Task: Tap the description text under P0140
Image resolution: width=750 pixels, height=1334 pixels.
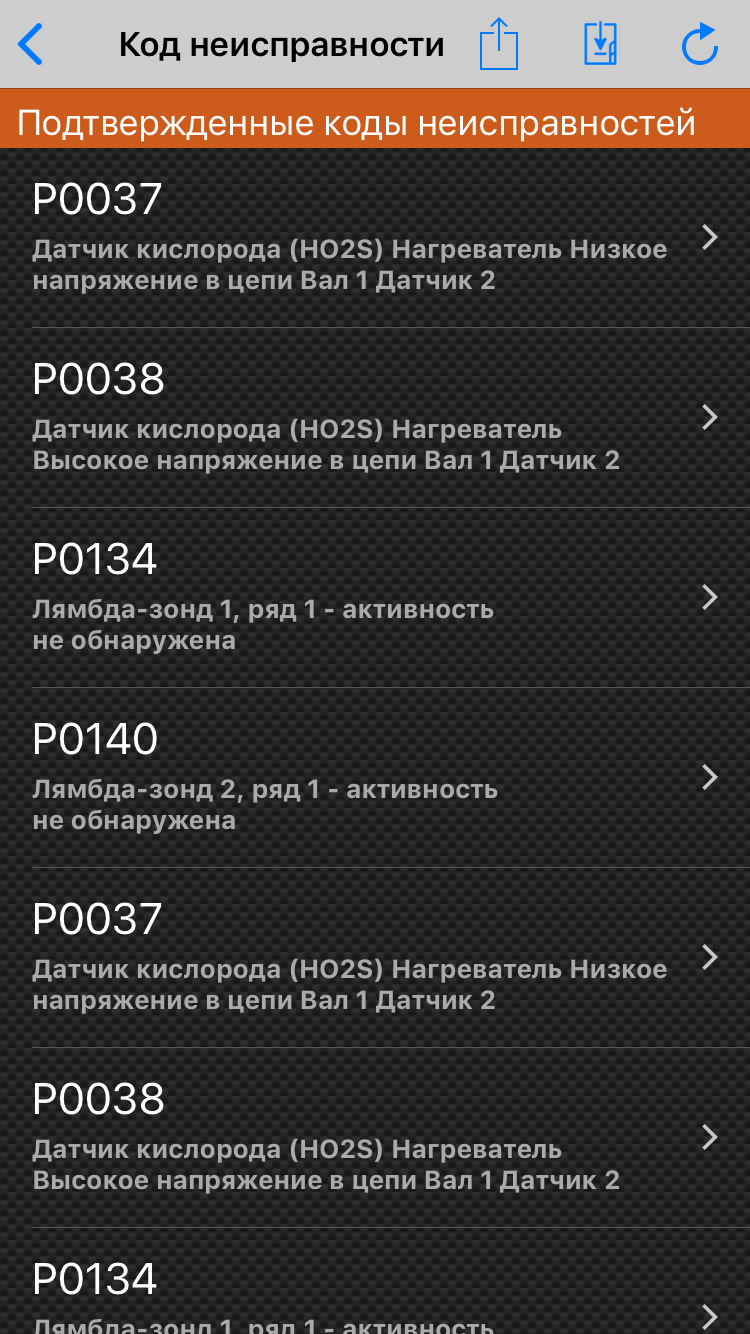Action: coord(264,803)
